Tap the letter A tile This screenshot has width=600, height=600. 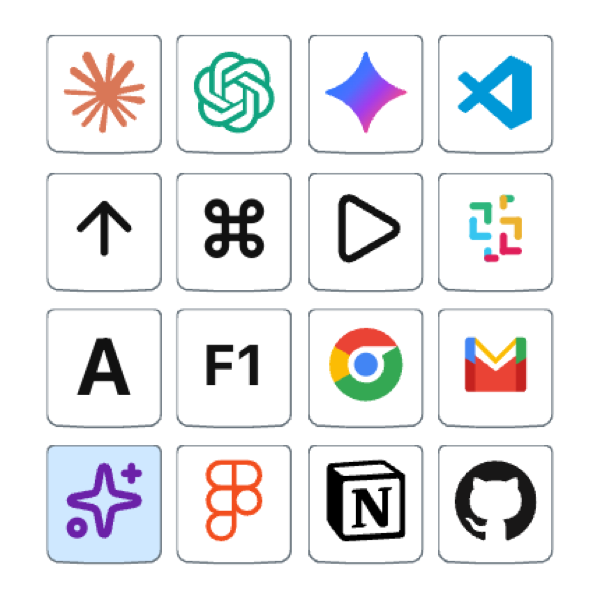point(104,366)
